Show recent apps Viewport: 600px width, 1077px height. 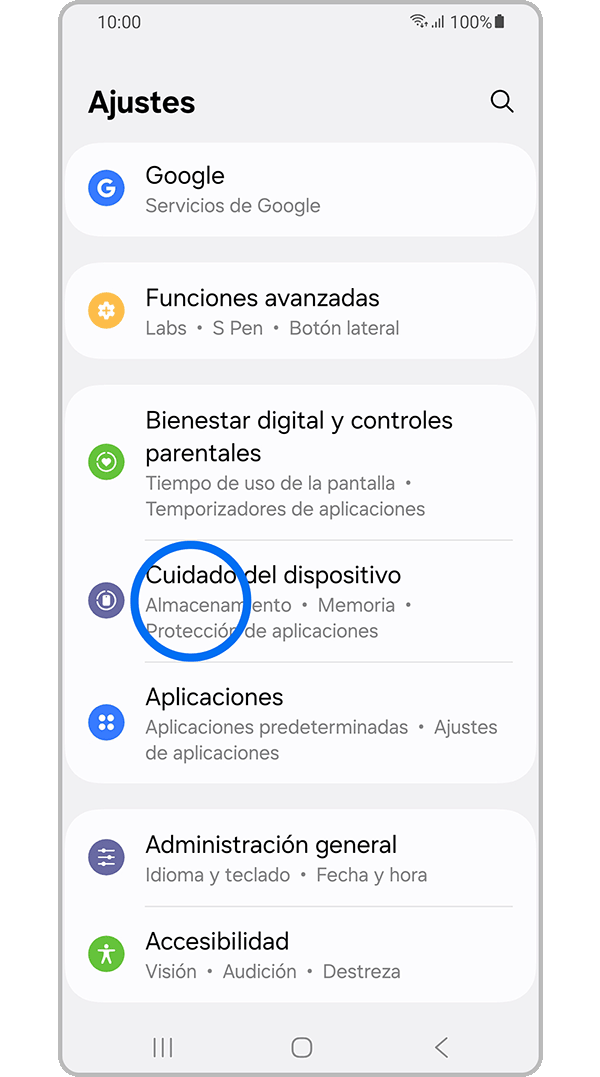click(162, 1047)
